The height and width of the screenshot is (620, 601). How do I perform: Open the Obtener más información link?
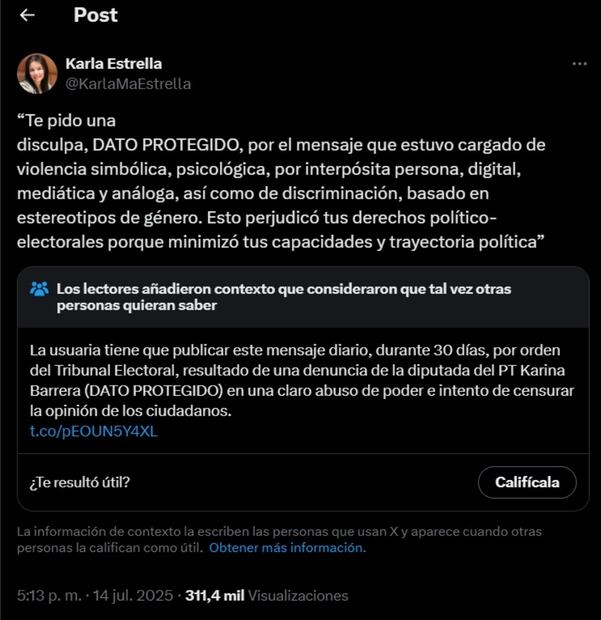pyautogui.click(x=287, y=548)
